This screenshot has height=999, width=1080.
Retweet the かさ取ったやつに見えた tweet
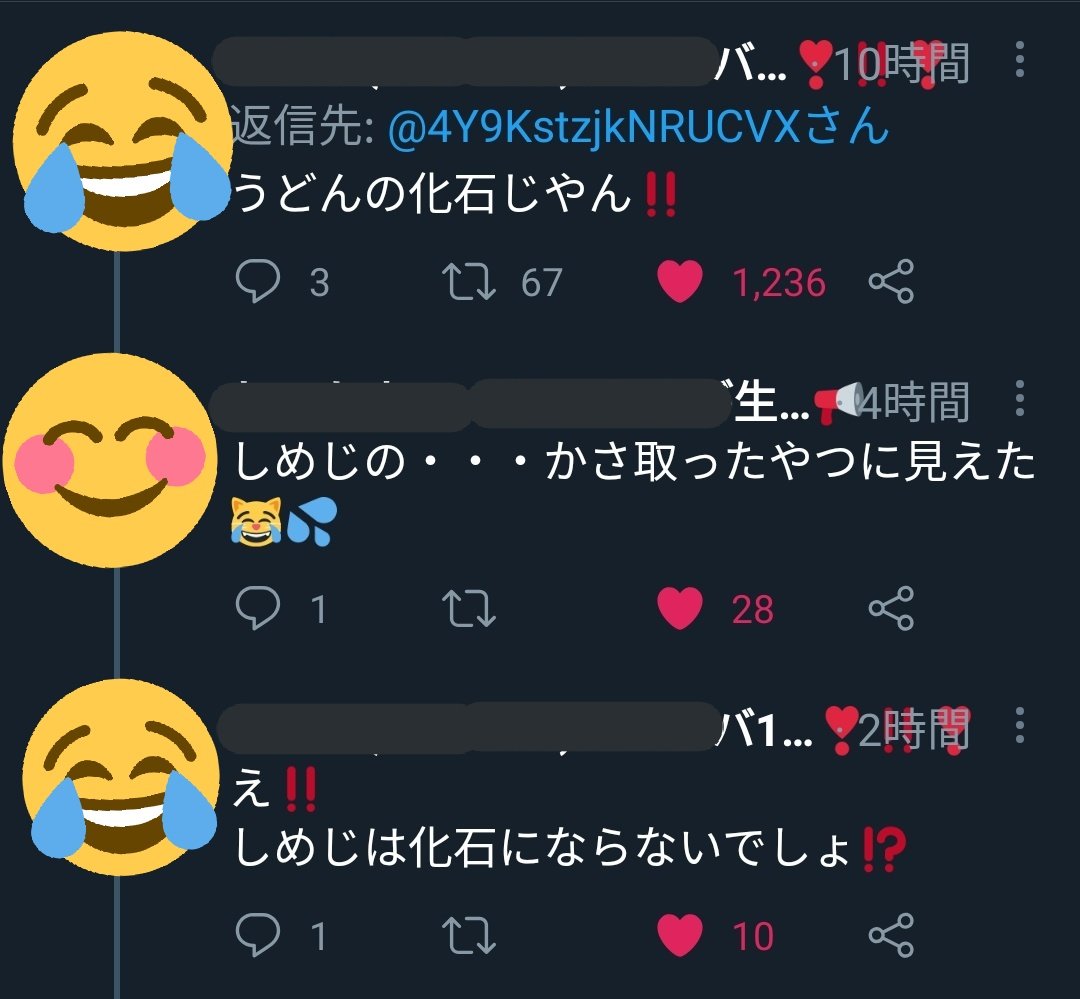point(468,608)
